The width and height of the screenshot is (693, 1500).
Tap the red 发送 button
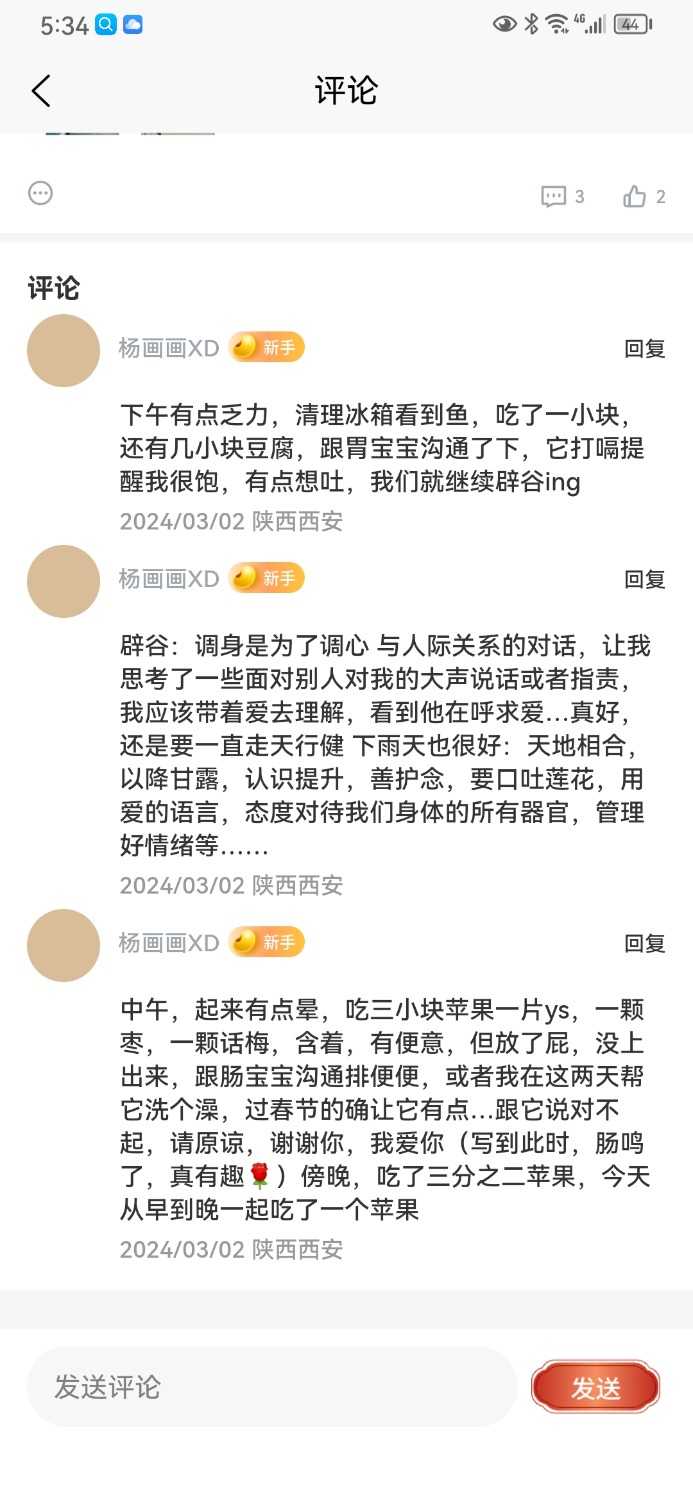click(x=595, y=1388)
